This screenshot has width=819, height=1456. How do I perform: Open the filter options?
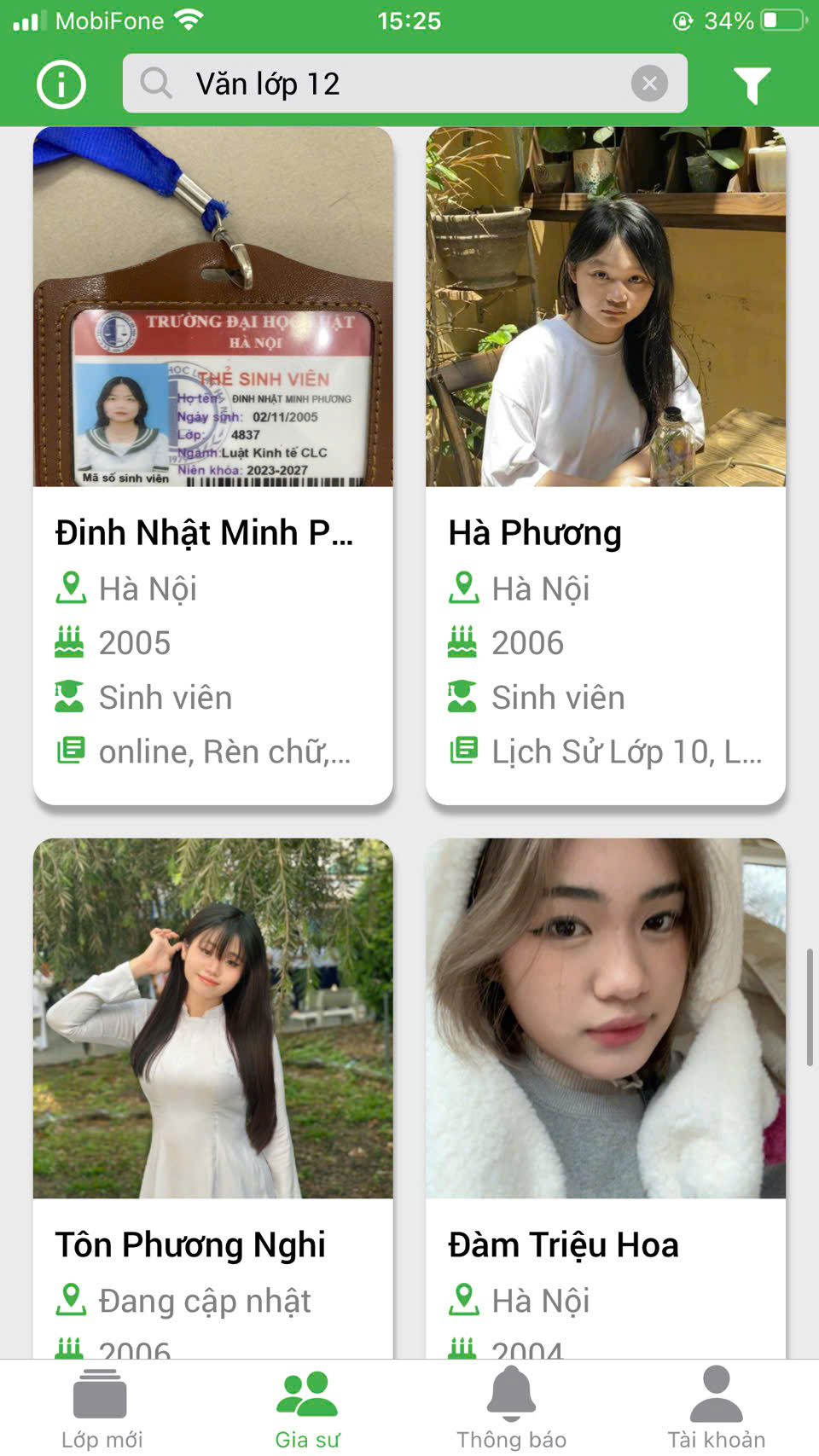click(752, 84)
